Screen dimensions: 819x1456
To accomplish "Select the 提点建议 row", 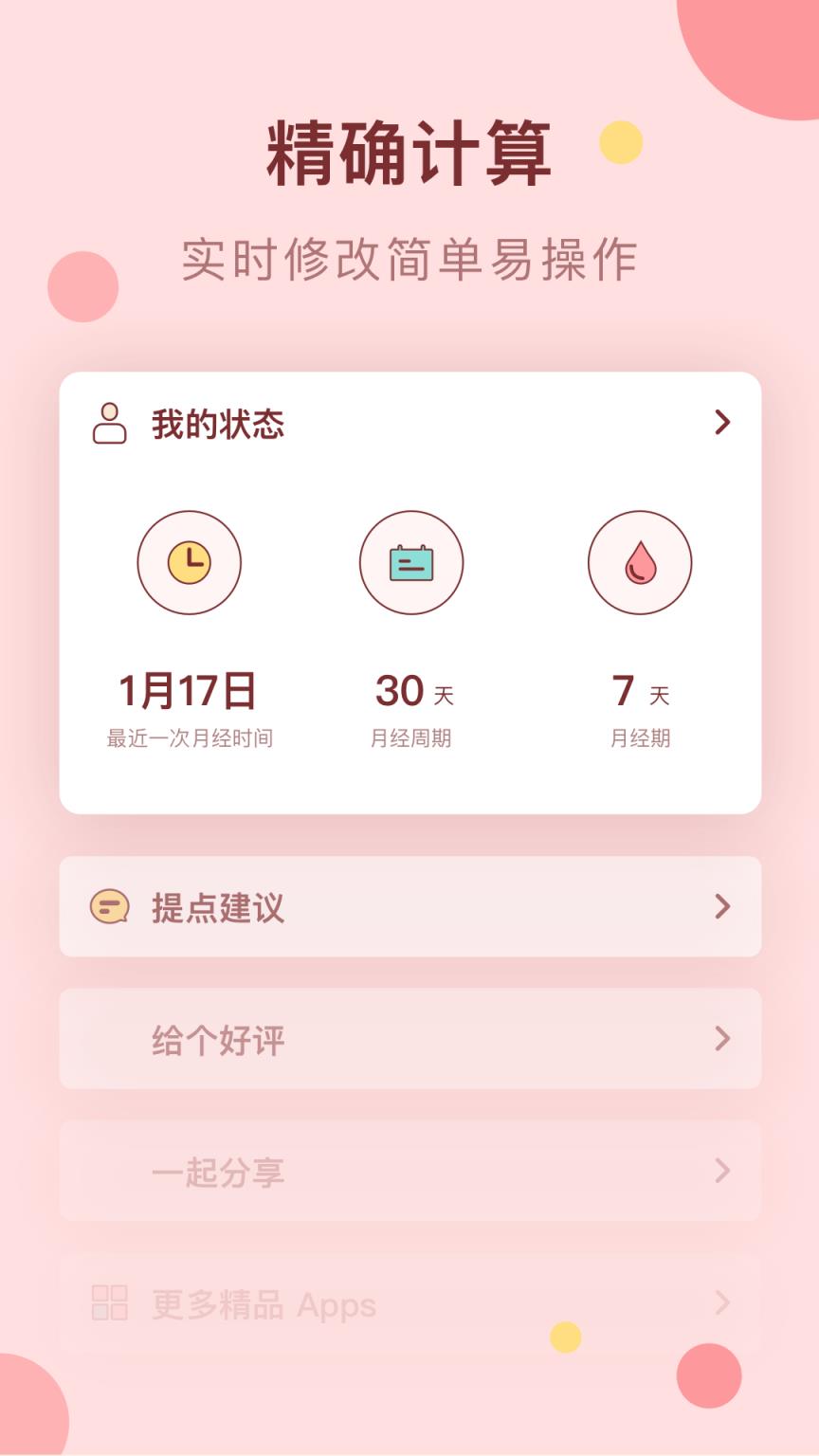I will tap(409, 907).
